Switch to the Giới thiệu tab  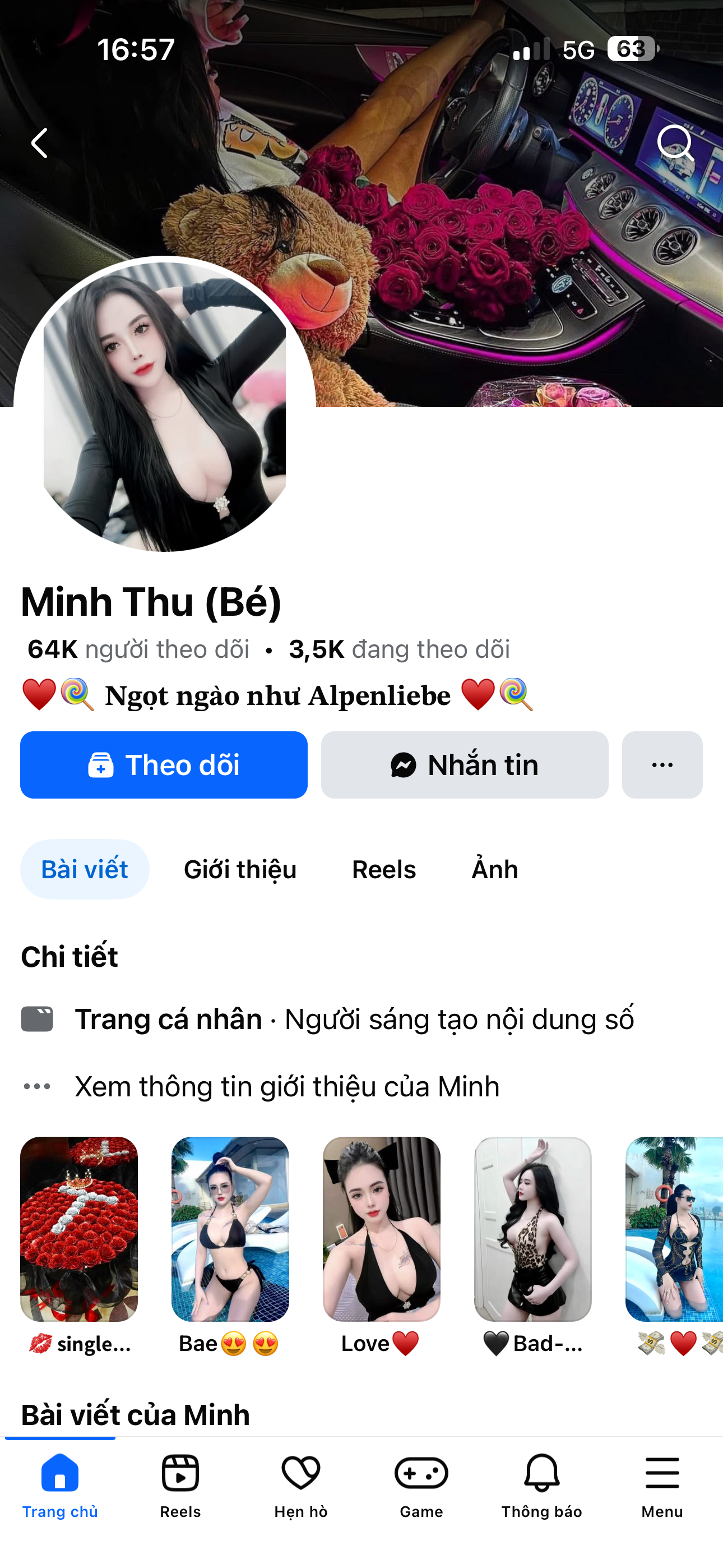click(240, 869)
